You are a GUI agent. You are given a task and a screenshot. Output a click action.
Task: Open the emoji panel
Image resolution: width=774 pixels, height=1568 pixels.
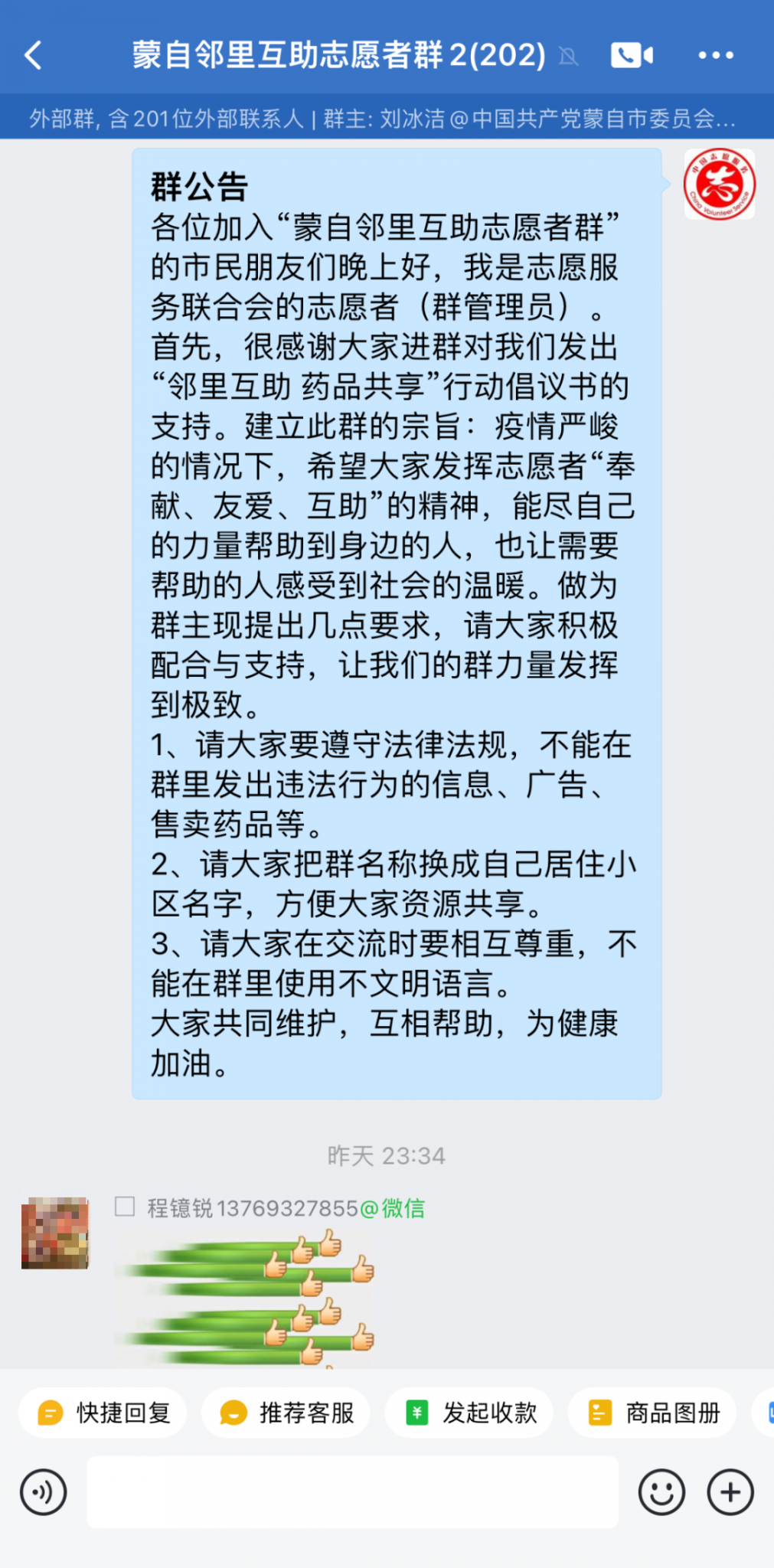pyautogui.click(x=661, y=1491)
